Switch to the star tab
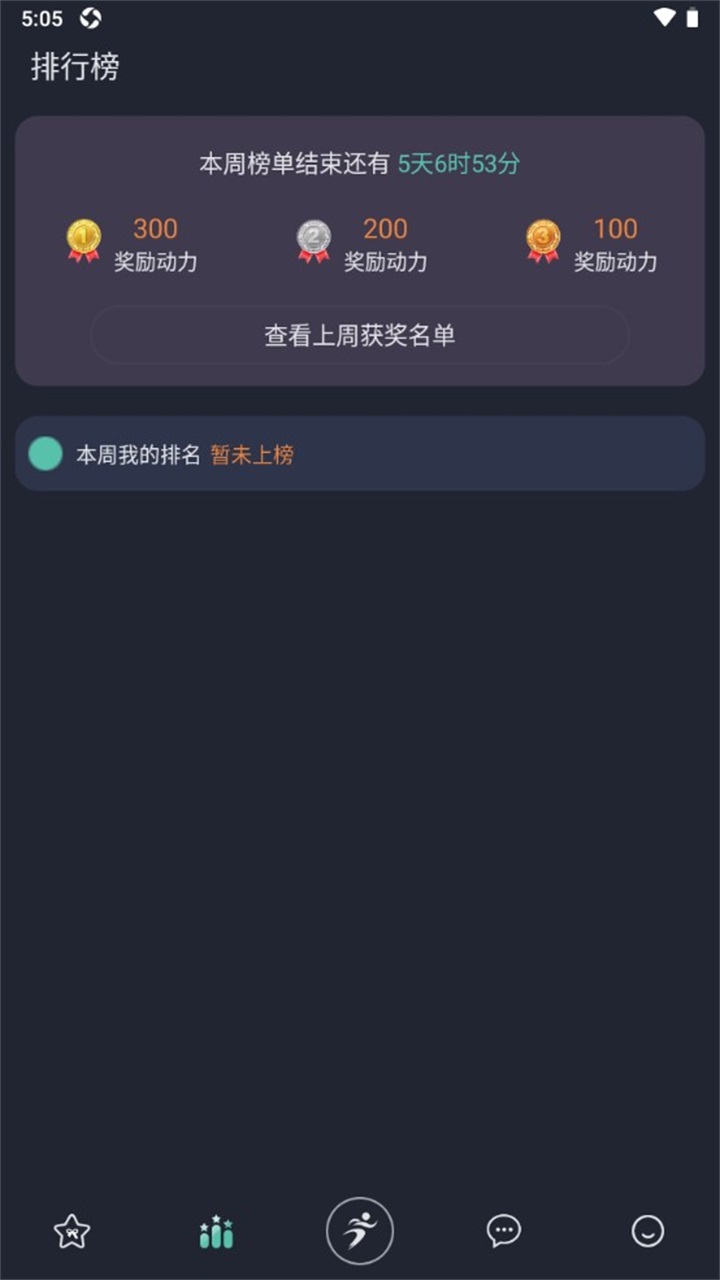The image size is (720, 1280). coord(72,1231)
